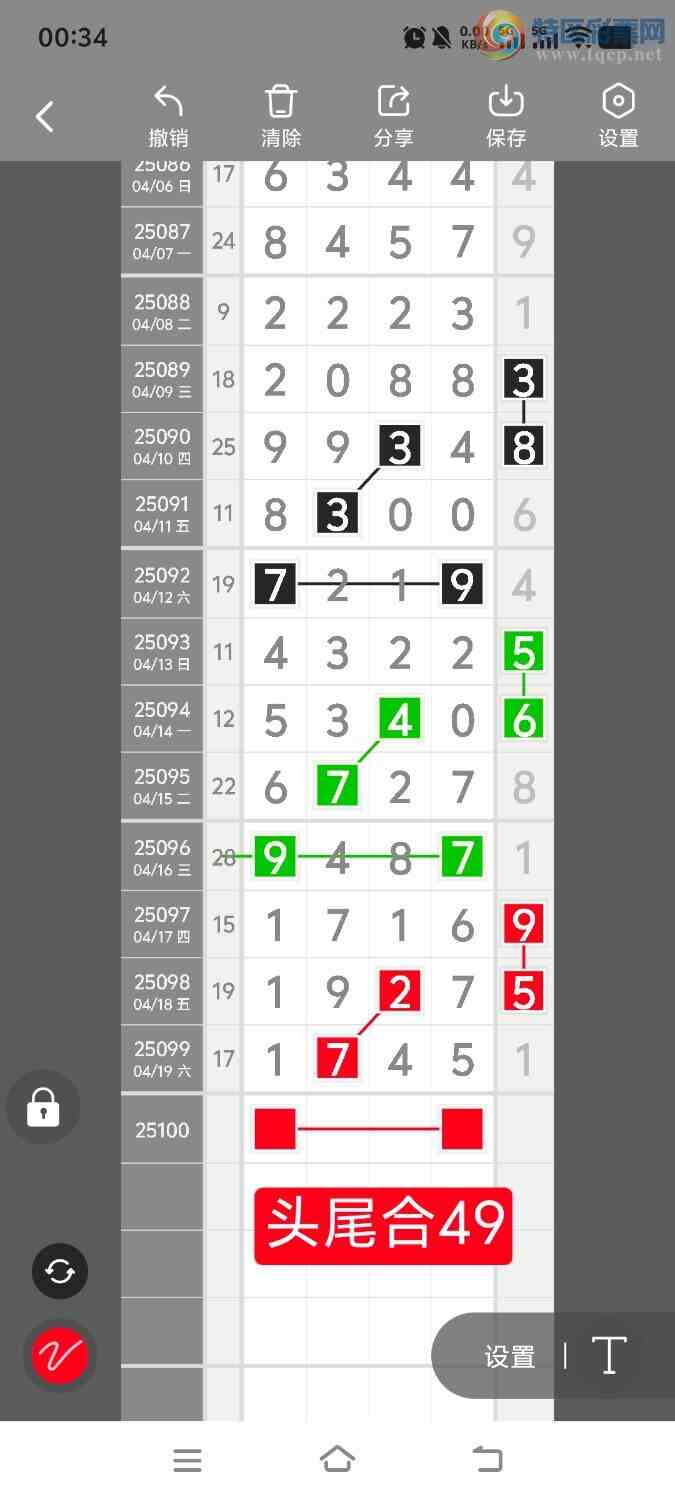Toggle the lock button
This screenshot has height=1500, width=675.
[43, 1107]
